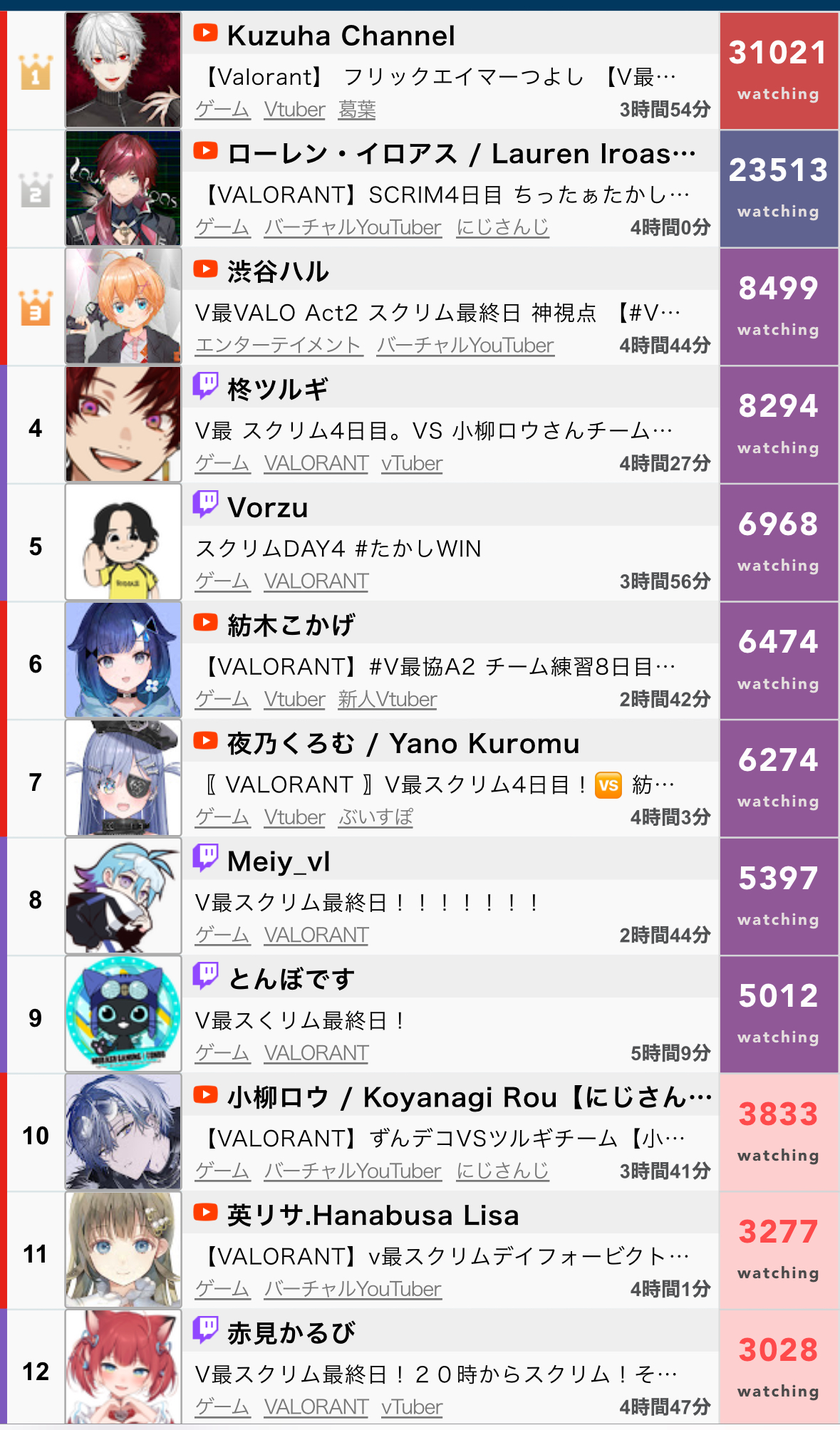Image resolution: width=840 pixels, height=1430 pixels.
Task: Tap the vTuber tag under 柊ツルギ
Action: [x=412, y=464]
